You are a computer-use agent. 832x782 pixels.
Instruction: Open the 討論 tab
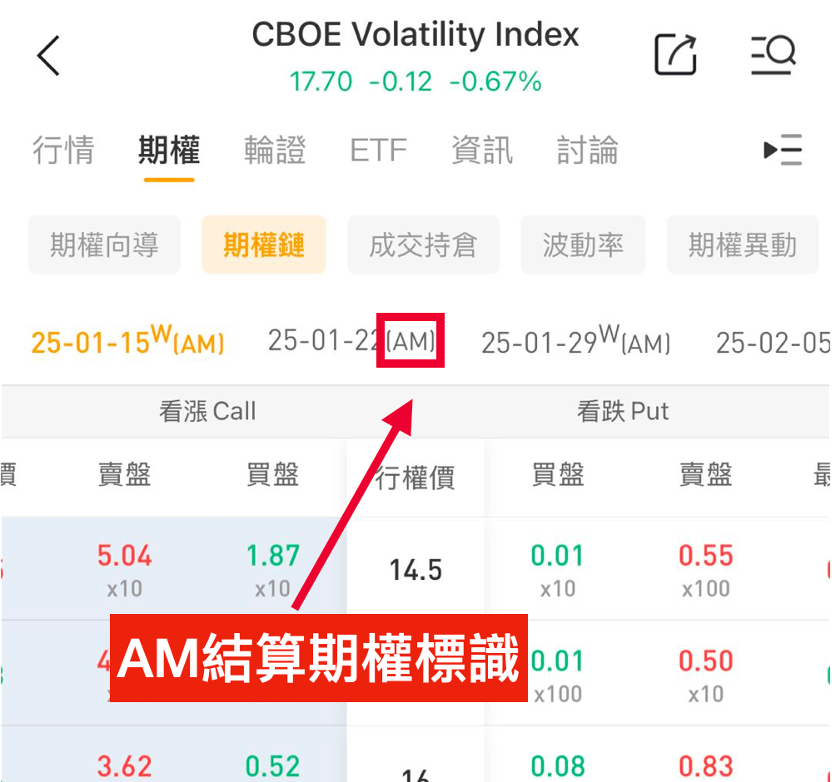click(587, 150)
